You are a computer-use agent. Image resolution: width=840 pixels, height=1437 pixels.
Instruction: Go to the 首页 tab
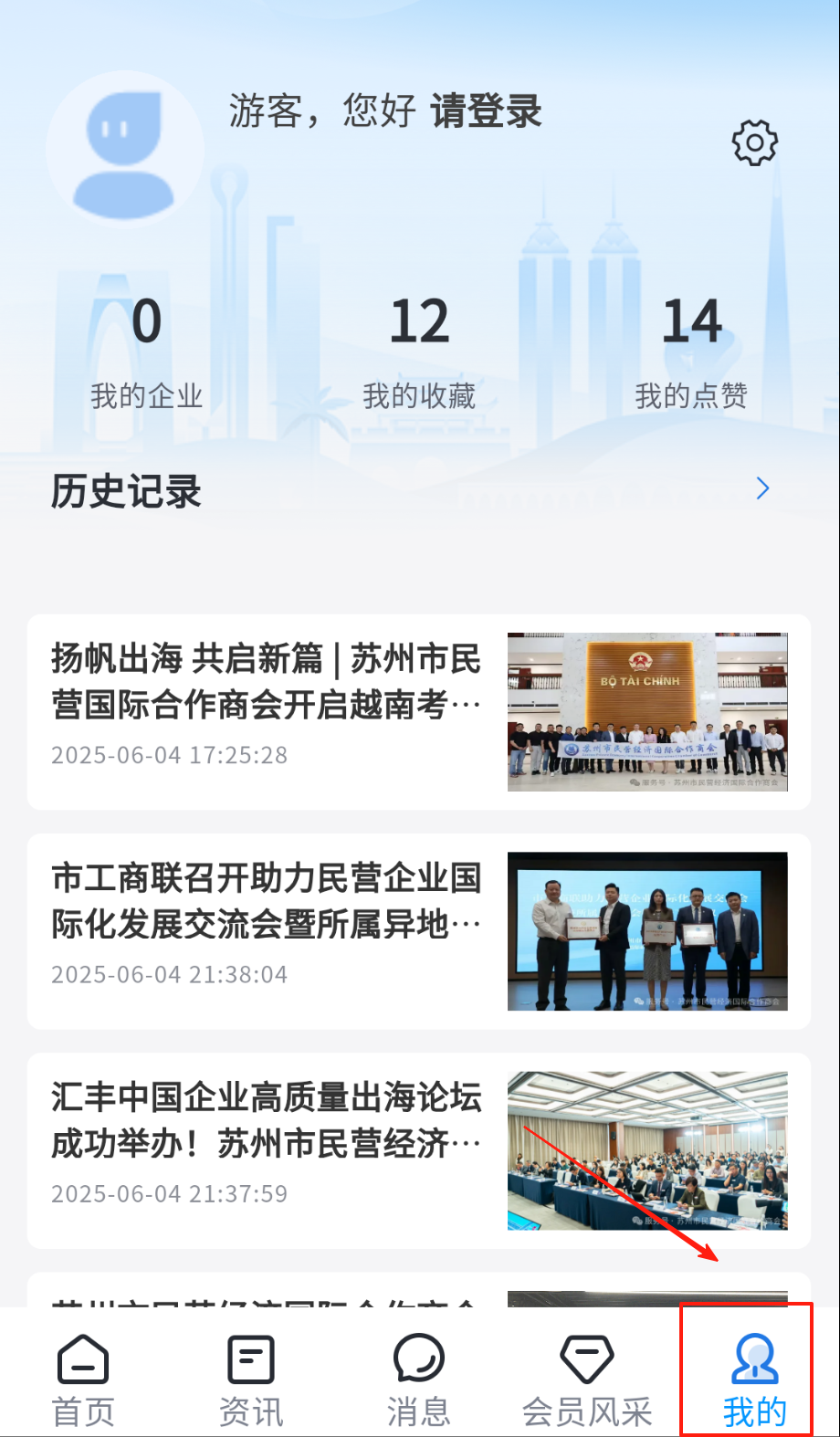click(x=83, y=1379)
